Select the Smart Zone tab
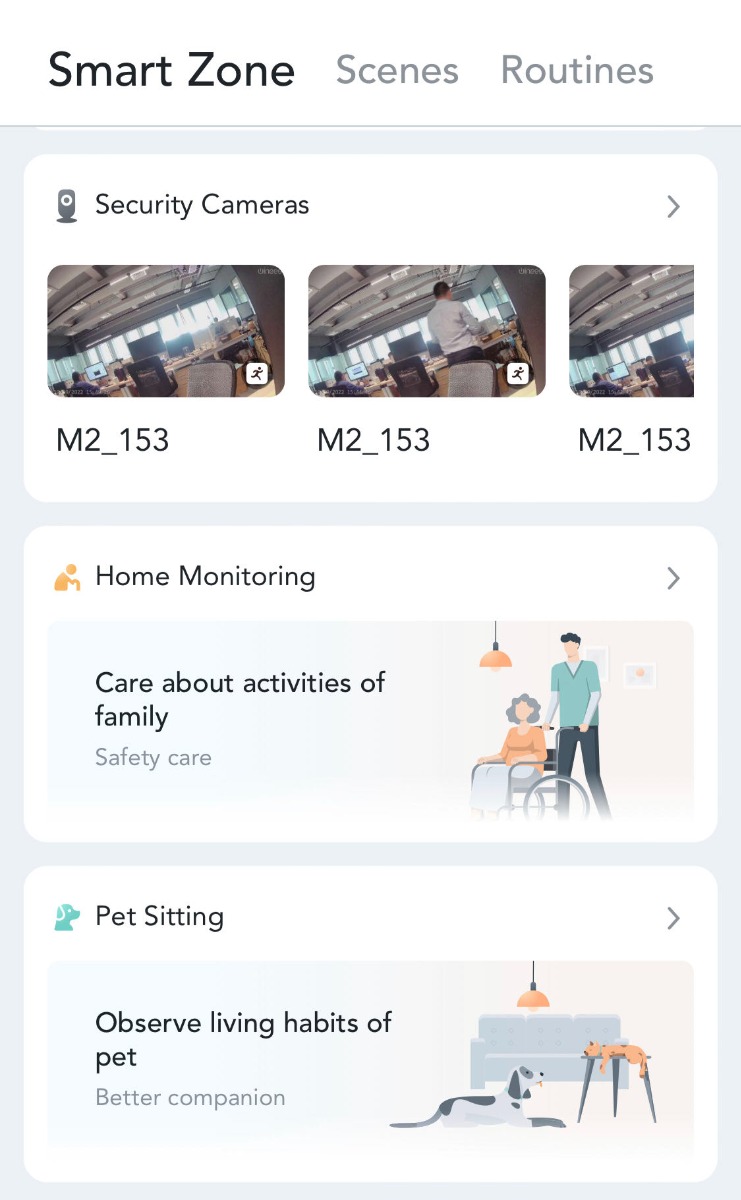The image size is (741, 1200). click(171, 70)
